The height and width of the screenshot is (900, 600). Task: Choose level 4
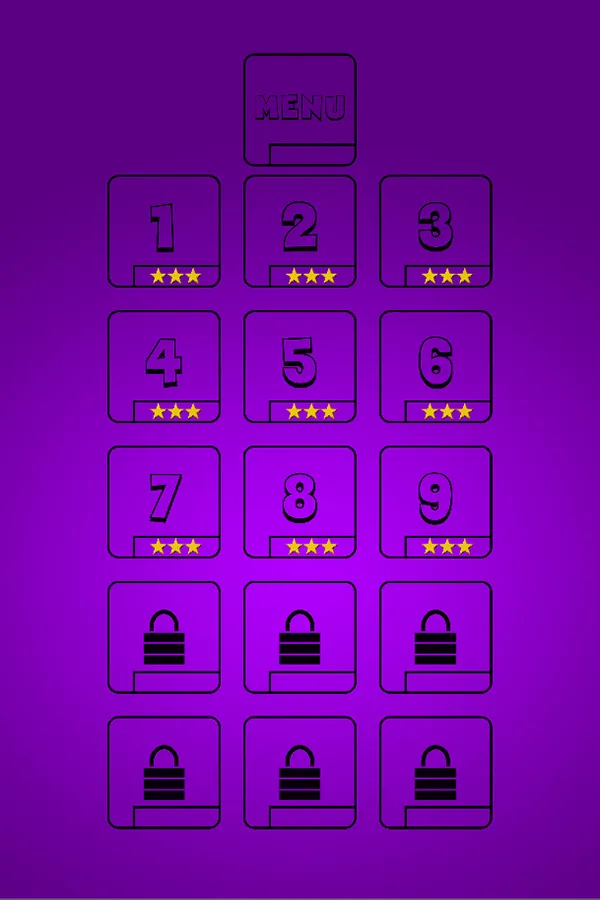tap(164, 366)
